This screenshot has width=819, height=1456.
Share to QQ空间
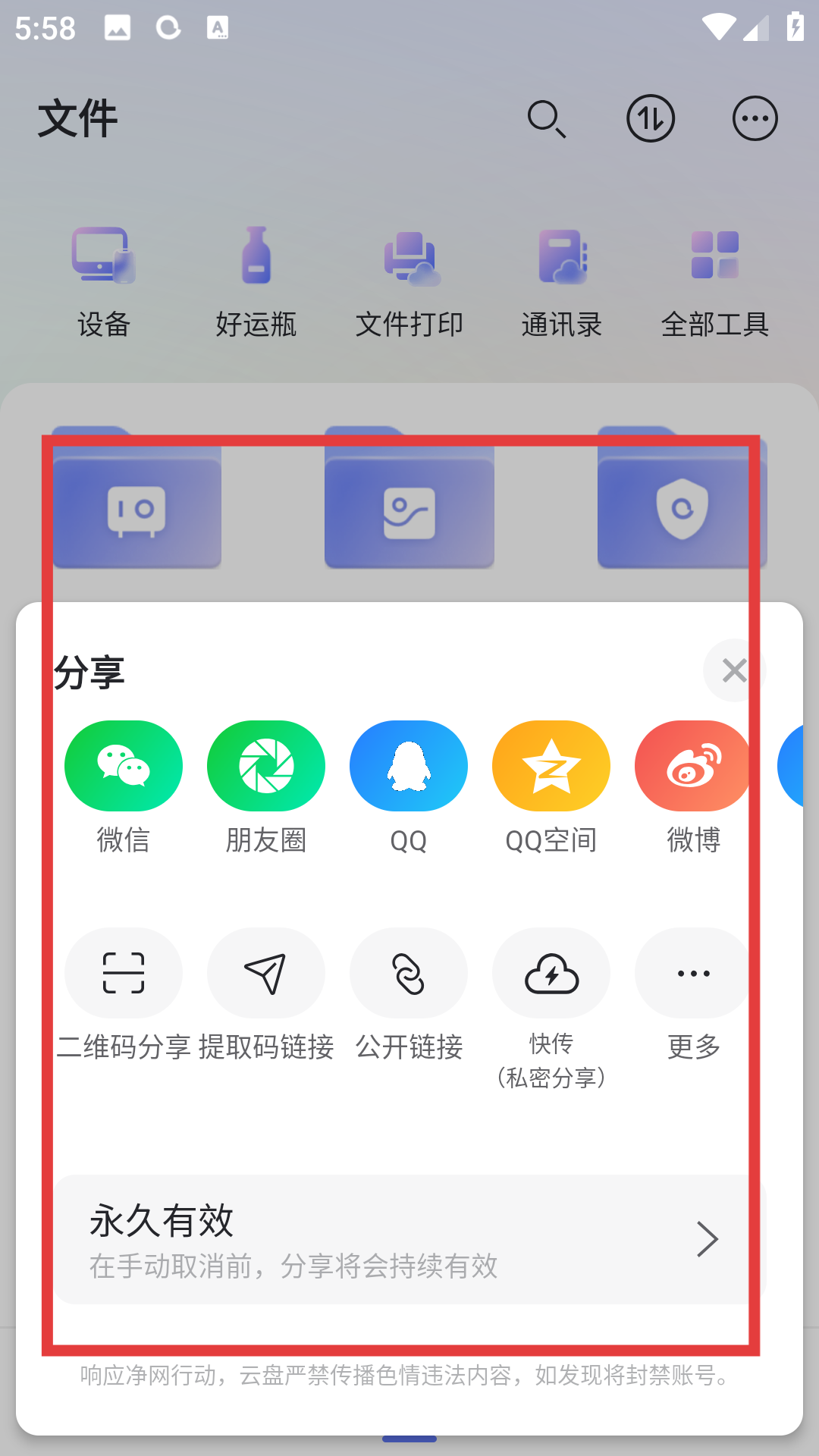tap(551, 766)
